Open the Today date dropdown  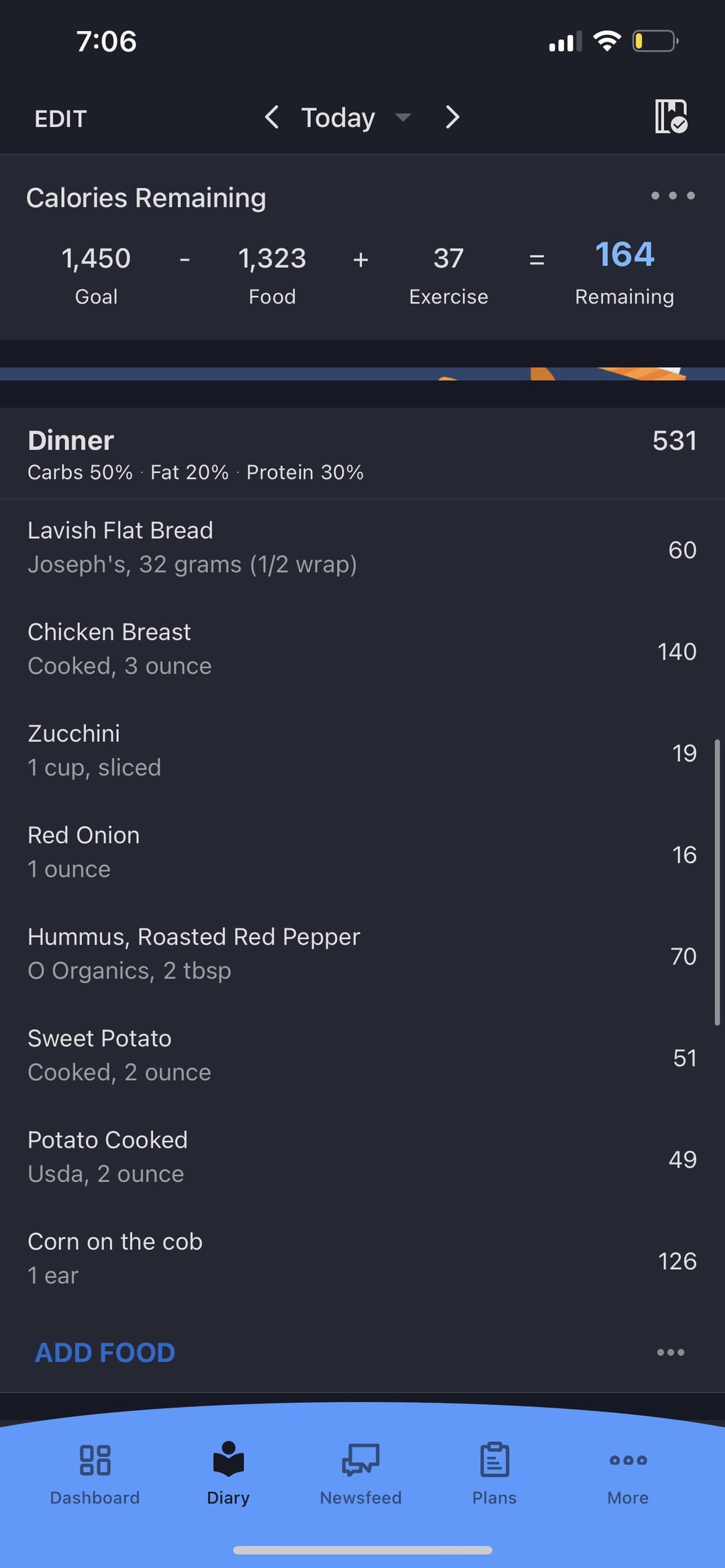pos(356,117)
